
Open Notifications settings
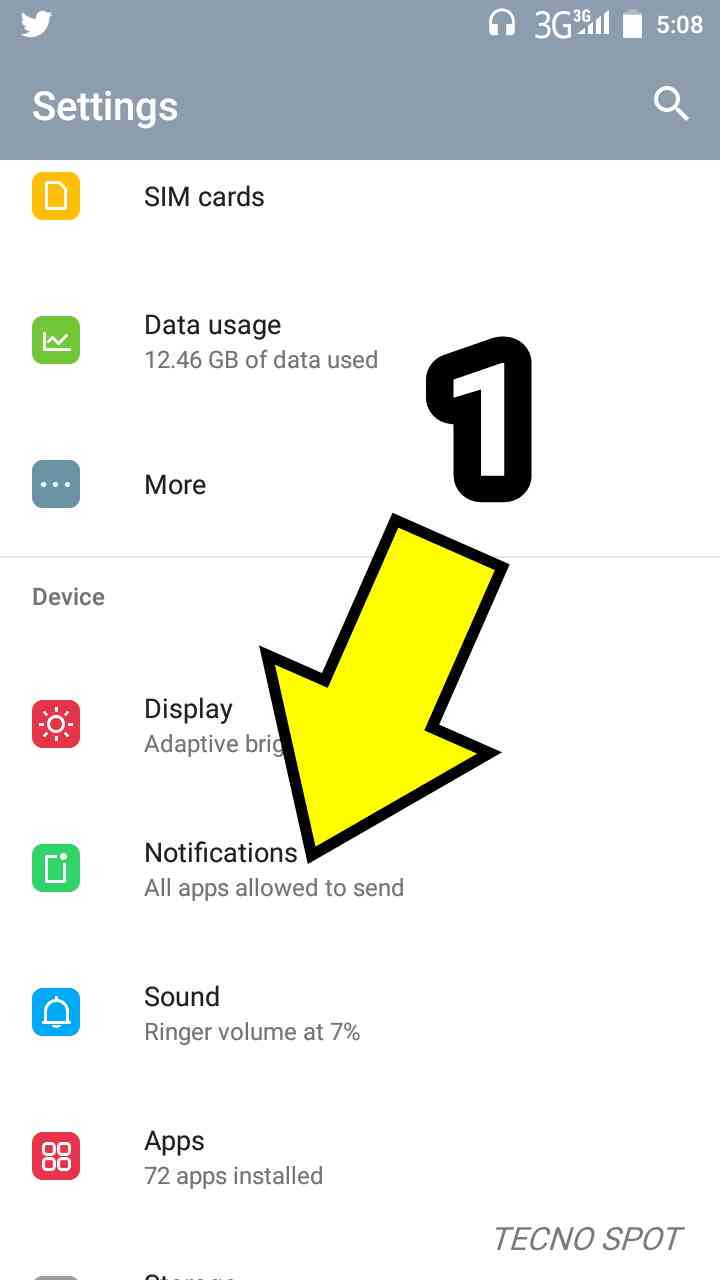point(360,869)
